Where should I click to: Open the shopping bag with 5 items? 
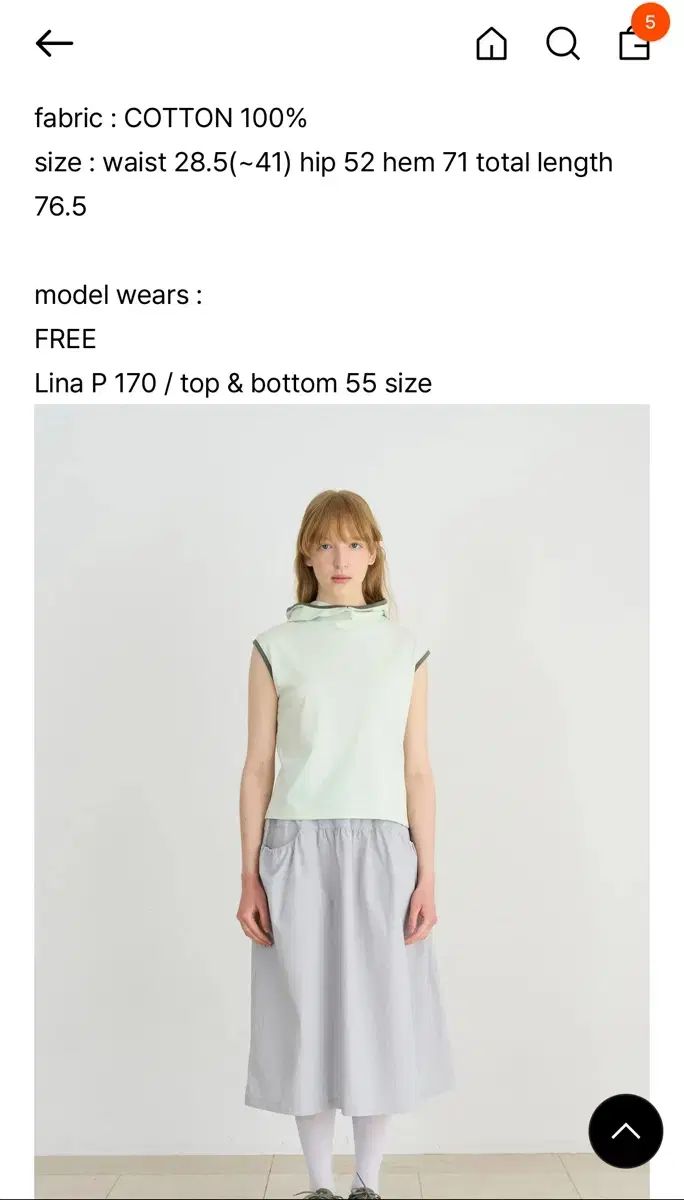pos(635,43)
